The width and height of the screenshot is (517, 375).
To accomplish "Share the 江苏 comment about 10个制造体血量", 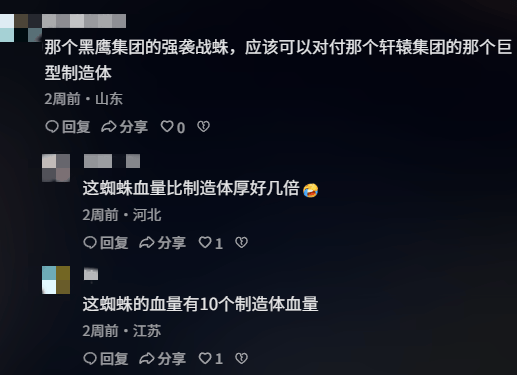I will point(162,359).
